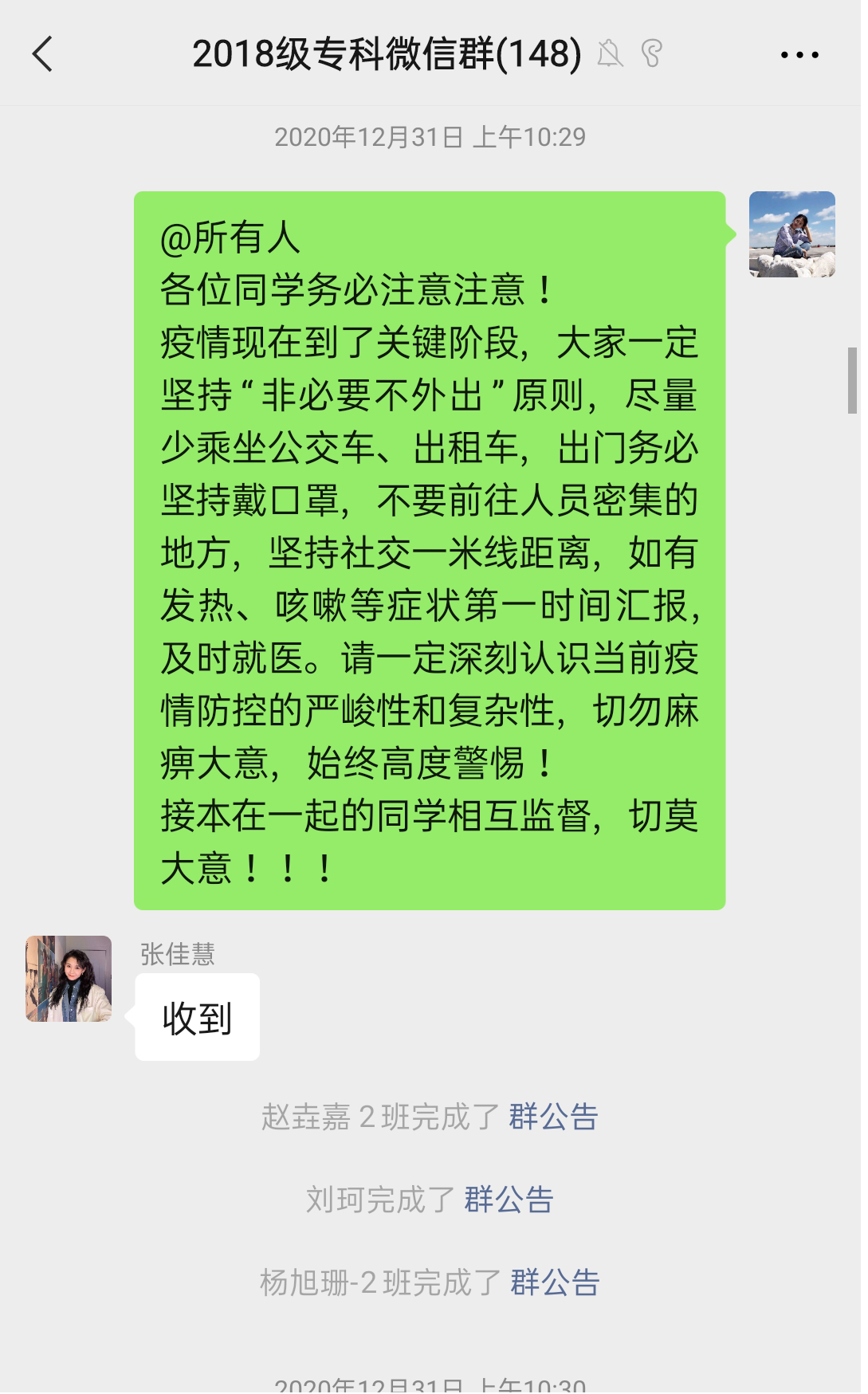868x1394 pixels.
Task: Open 群公告 link completed by 杨旭珊
Action: point(555,1282)
